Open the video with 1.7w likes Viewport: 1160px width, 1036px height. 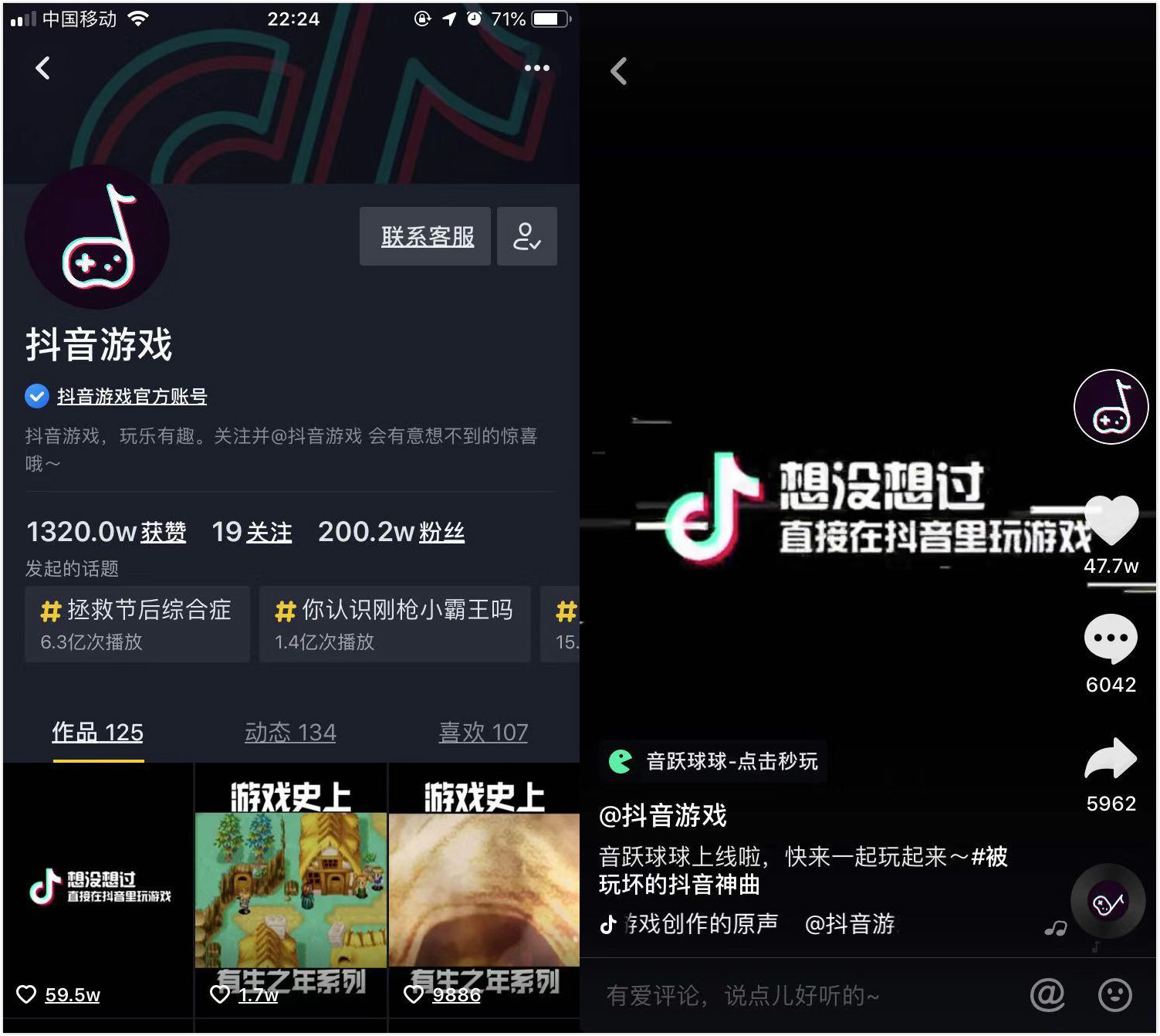click(x=290, y=889)
